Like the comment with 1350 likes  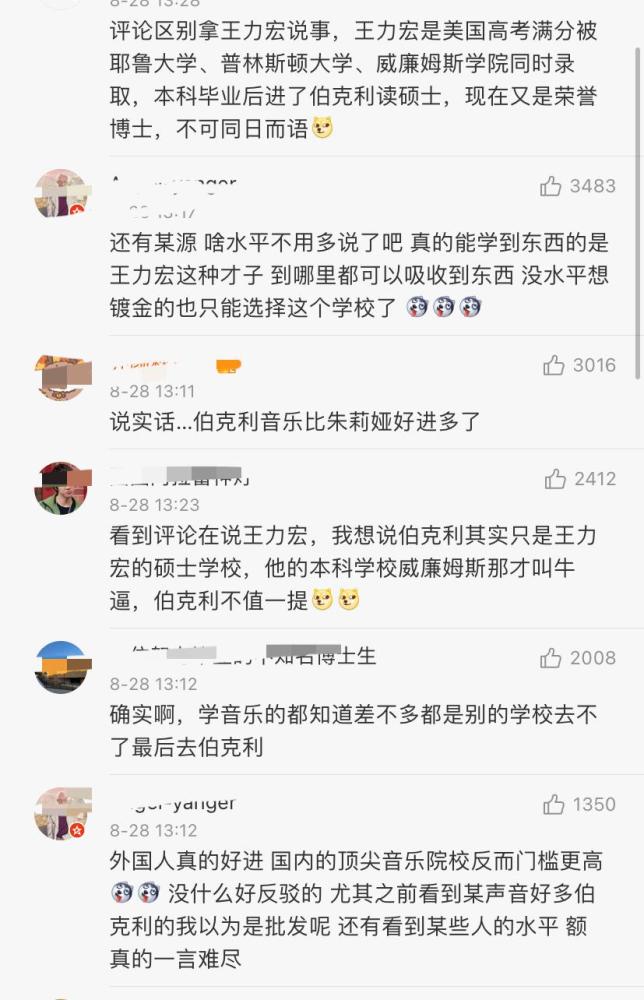[554, 805]
